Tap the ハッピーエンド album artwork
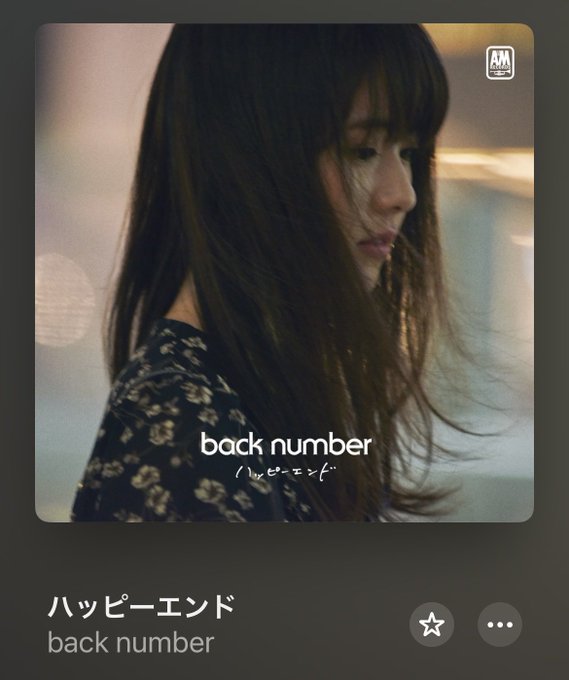 tap(284, 273)
